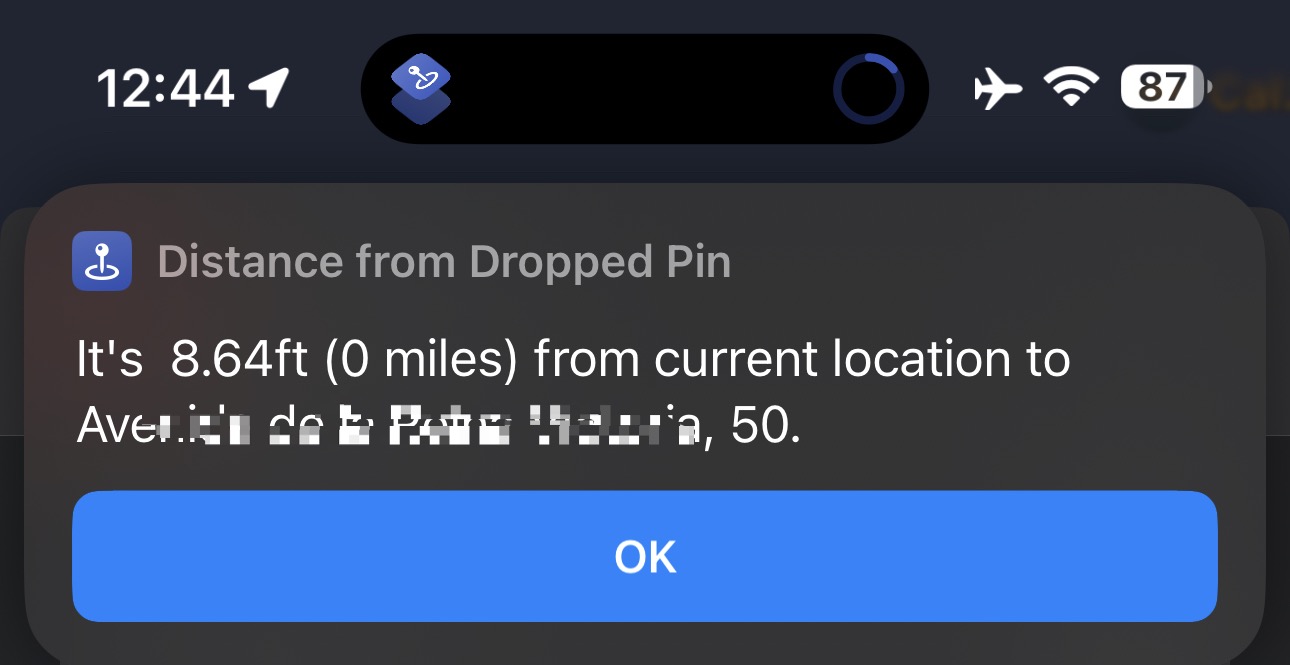Dismiss the distance alert with OK
The height and width of the screenshot is (665, 1290).
(644, 556)
